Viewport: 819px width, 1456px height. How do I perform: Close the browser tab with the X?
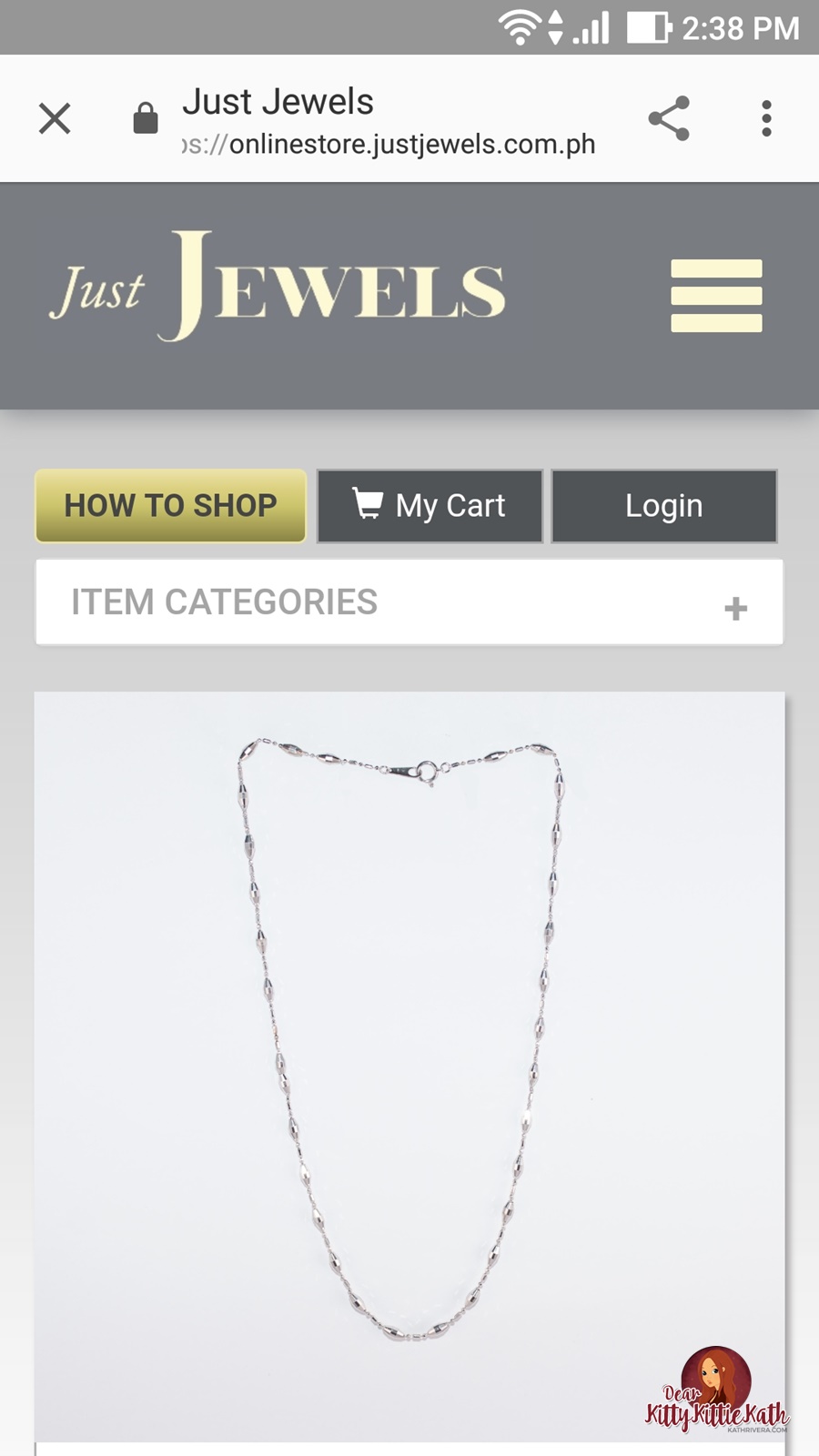tap(55, 118)
